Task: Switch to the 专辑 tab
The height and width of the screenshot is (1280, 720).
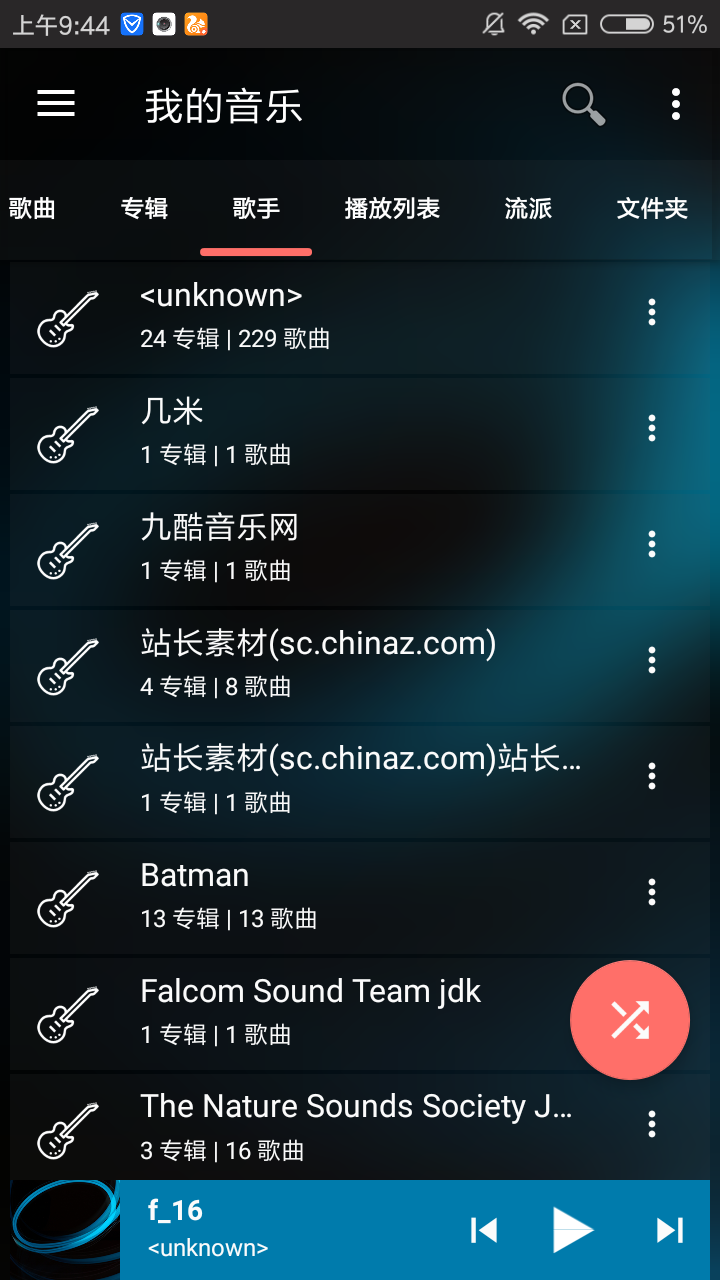Action: coord(144,209)
